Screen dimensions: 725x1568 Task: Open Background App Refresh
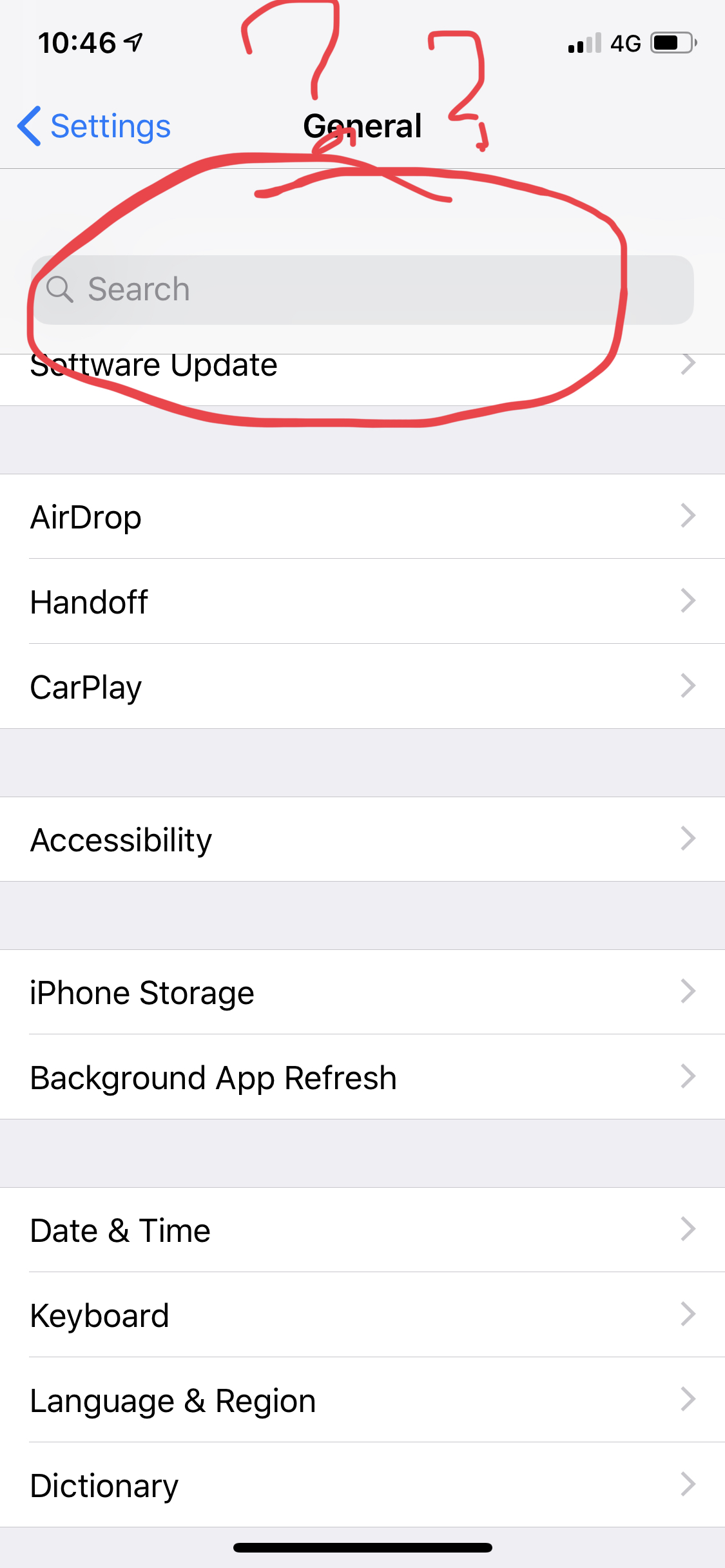[x=362, y=1077]
